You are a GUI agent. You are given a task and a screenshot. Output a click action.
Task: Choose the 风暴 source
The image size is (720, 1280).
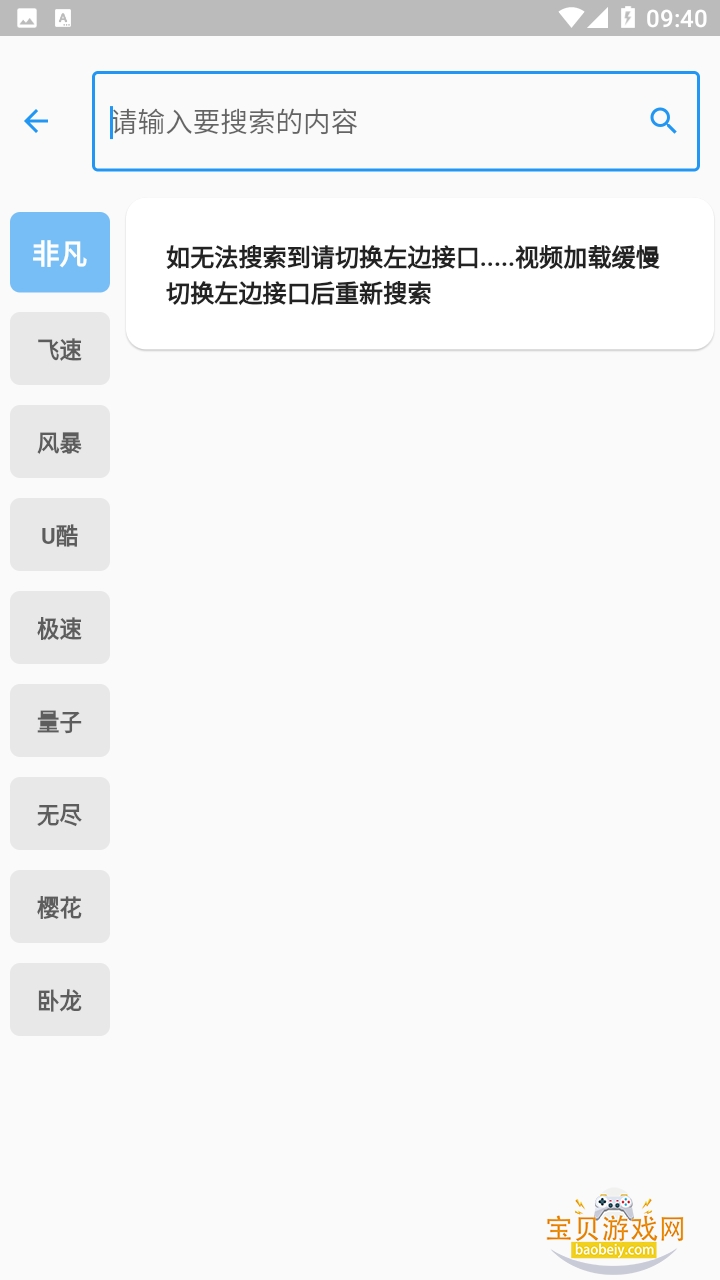pyautogui.click(x=60, y=442)
